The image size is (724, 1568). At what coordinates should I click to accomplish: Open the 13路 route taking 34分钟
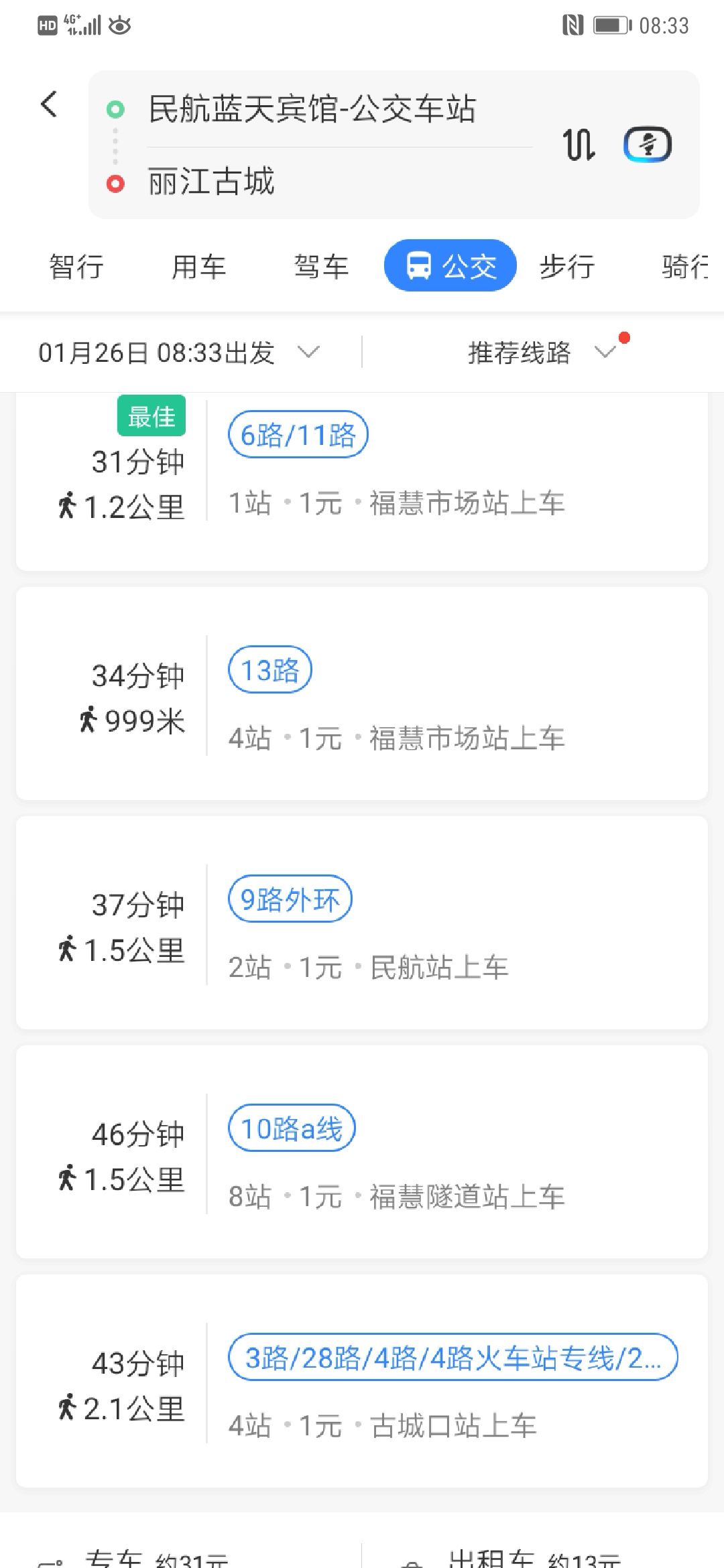362,694
